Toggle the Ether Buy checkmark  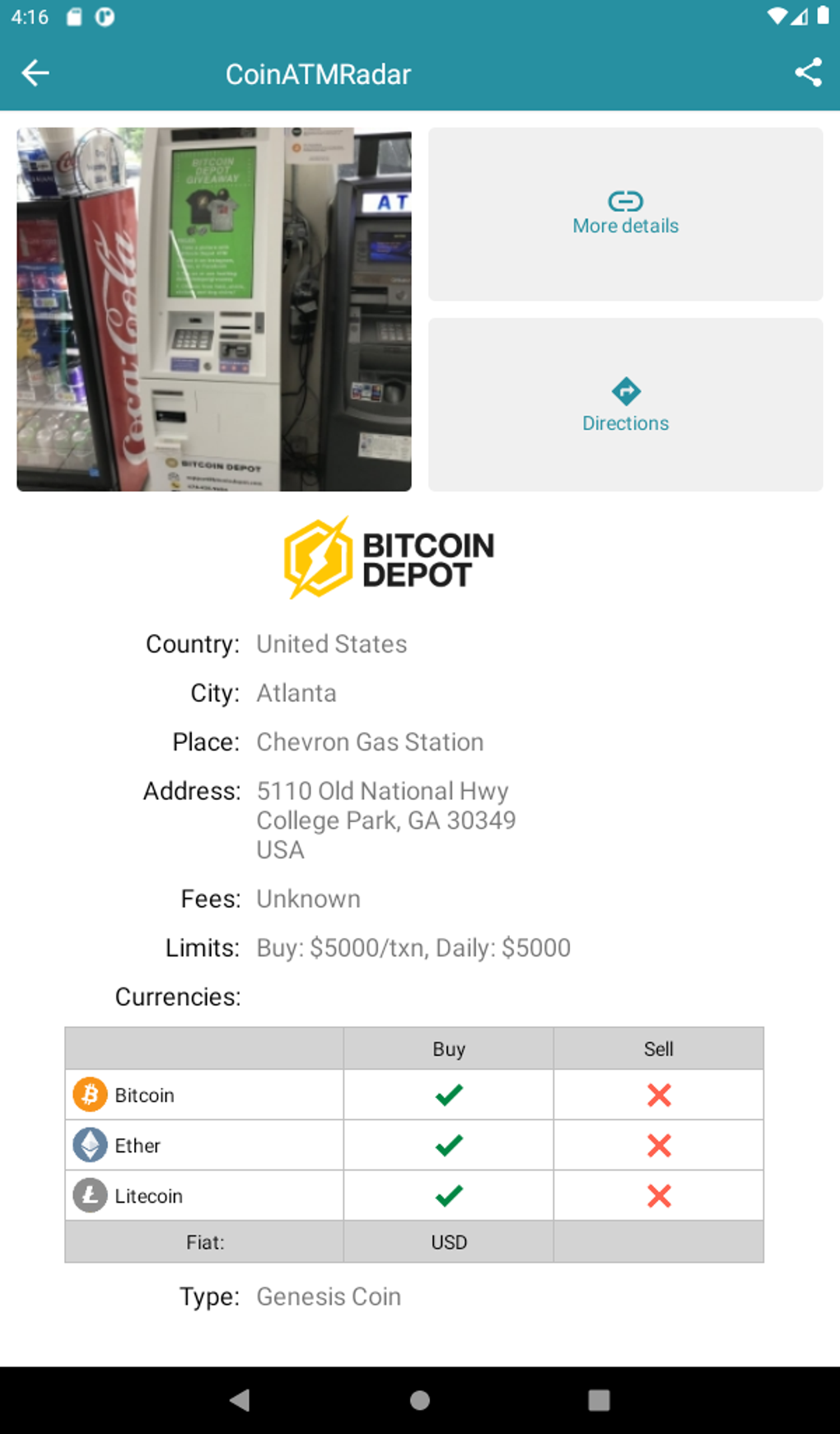pos(447,1145)
